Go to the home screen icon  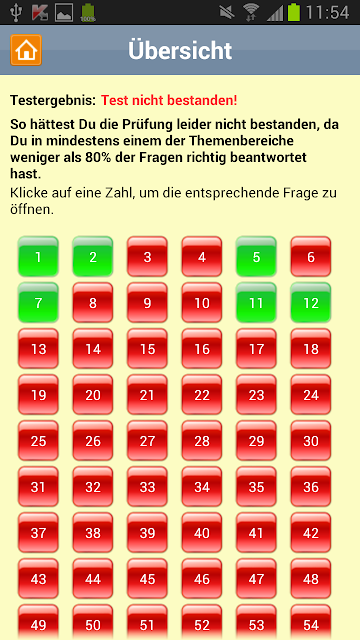[26, 50]
